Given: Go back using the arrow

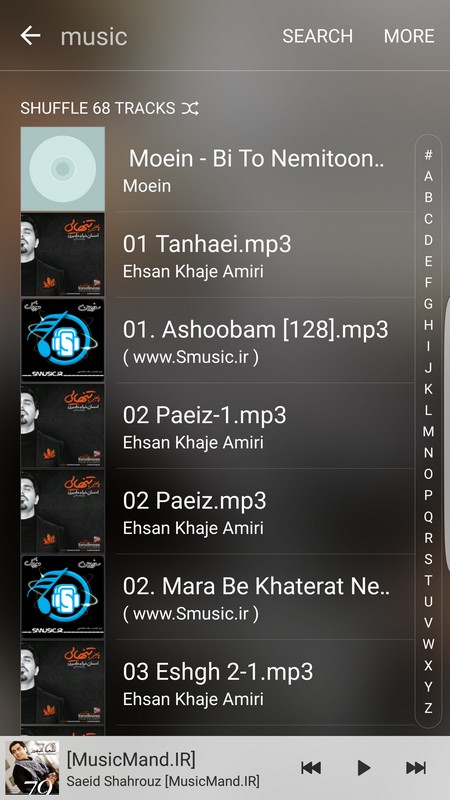Looking at the screenshot, I should tap(30, 36).
